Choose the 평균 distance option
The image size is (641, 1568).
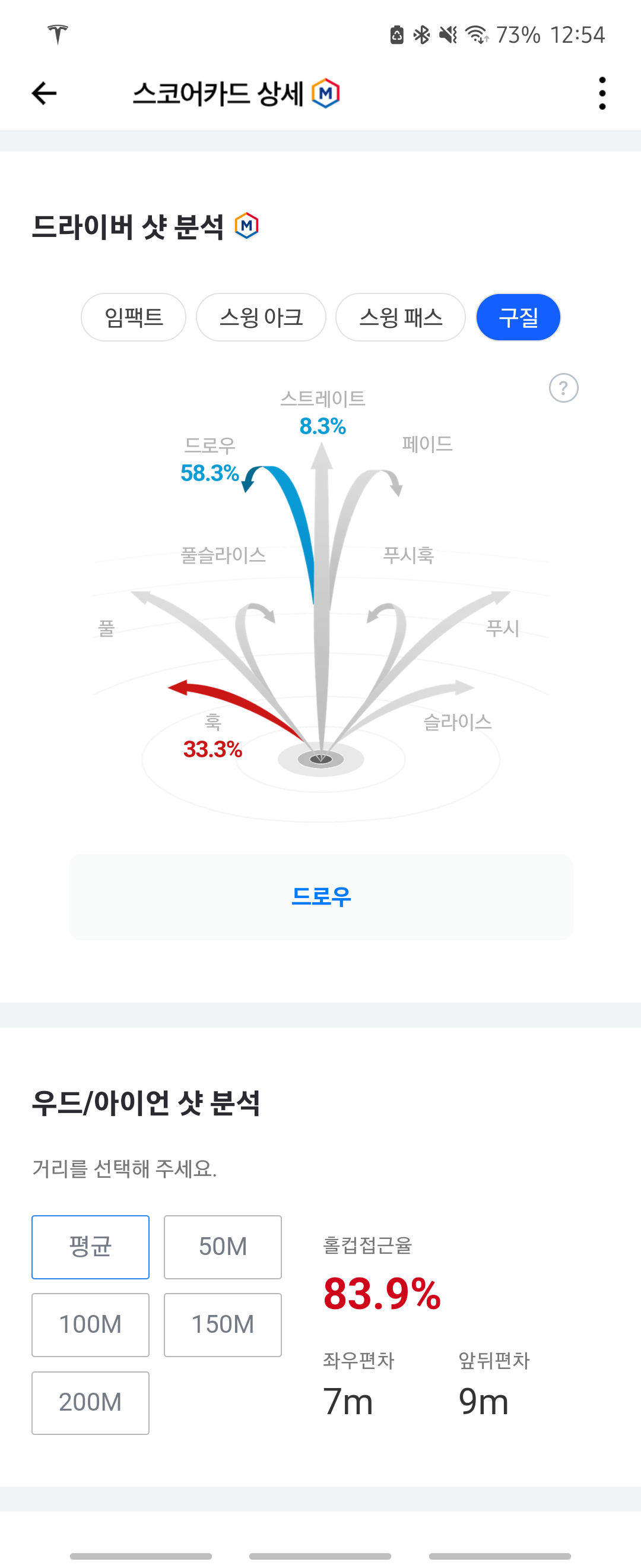(91, 1247)
